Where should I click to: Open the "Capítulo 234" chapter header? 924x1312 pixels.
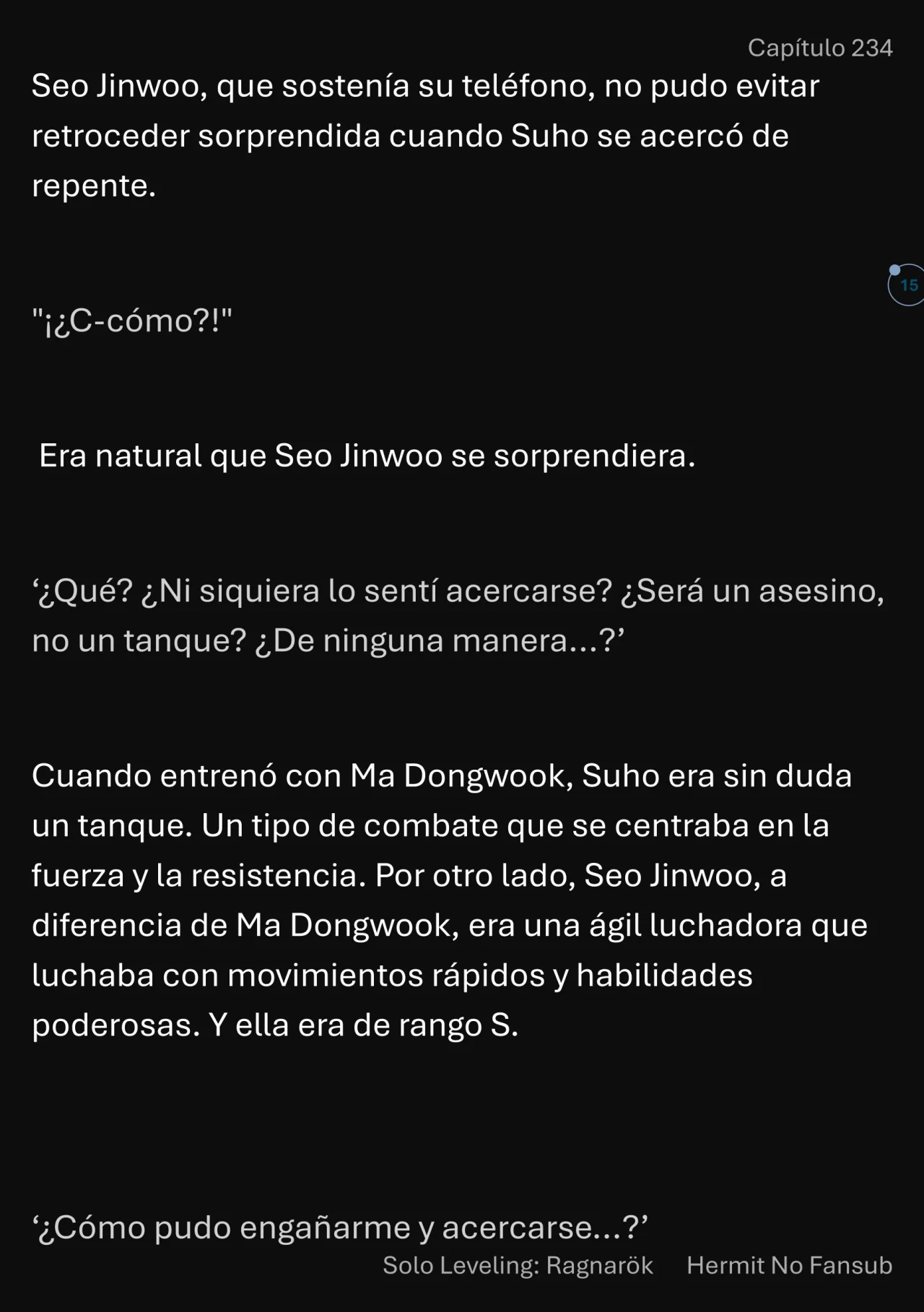click(x=821, y=48)
